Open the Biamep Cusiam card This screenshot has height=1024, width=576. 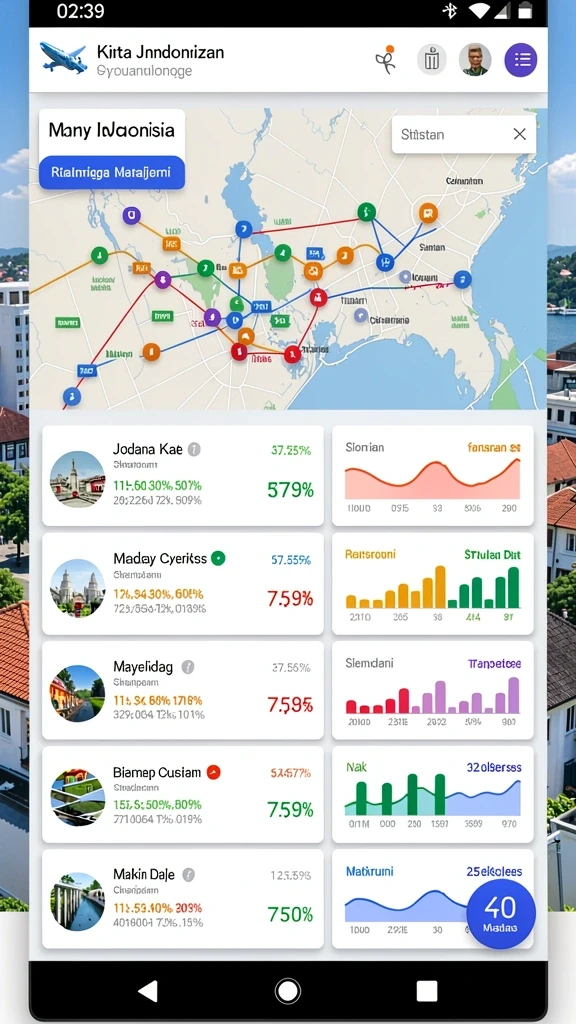[183, 795]
